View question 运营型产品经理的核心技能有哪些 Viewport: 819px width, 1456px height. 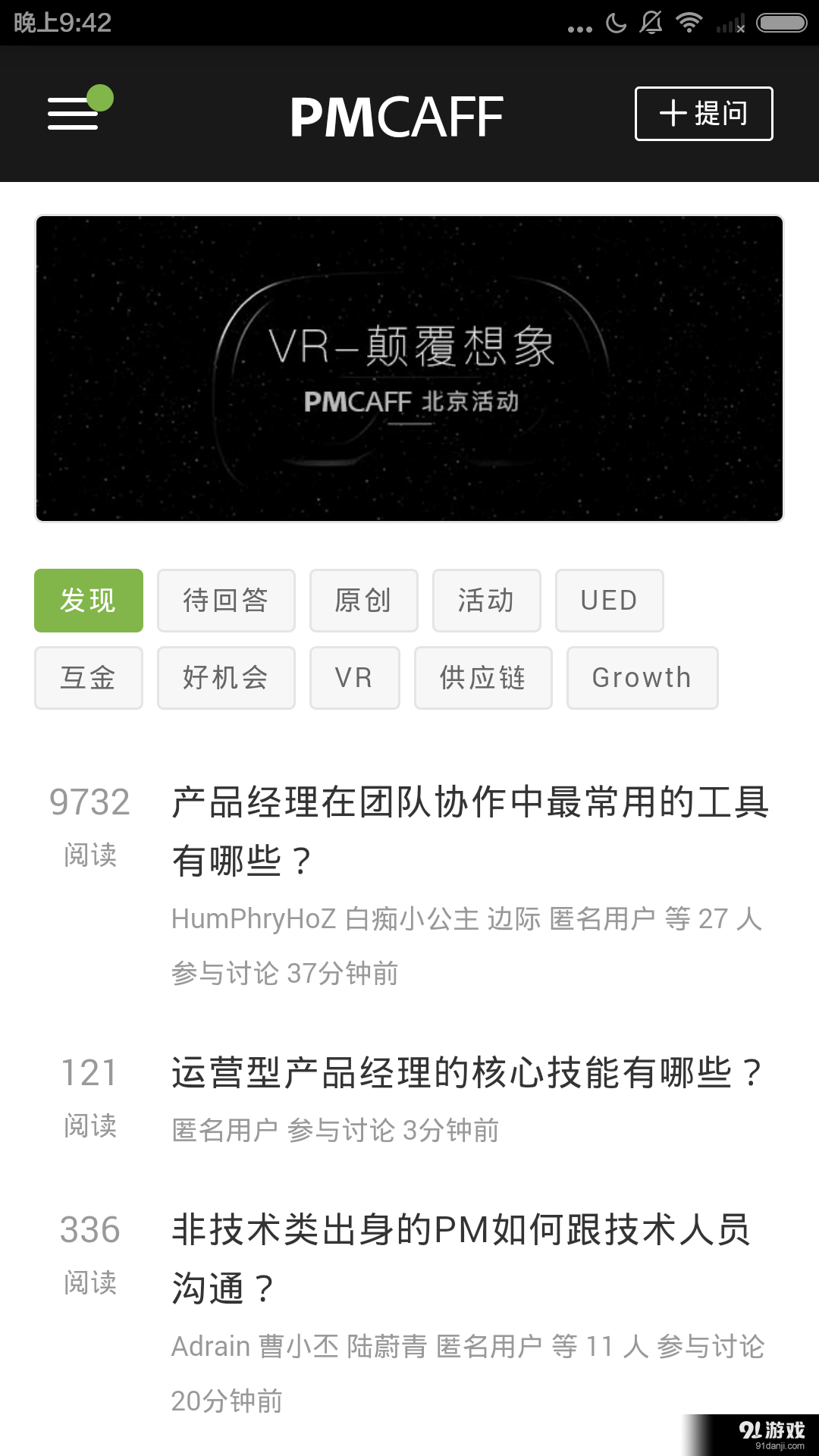pyautogui.click(x=467, y=1073)
